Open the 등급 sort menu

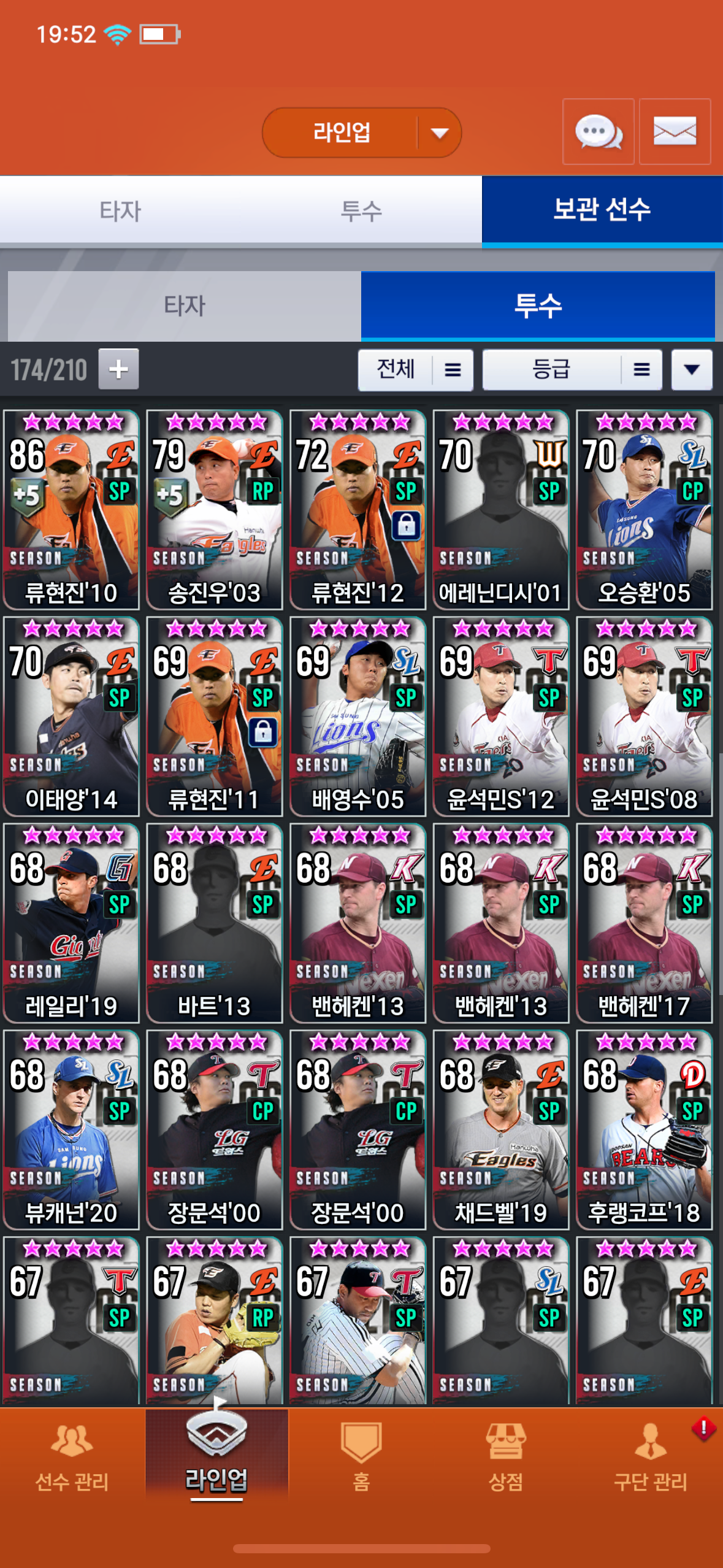(x=572, y=370)
